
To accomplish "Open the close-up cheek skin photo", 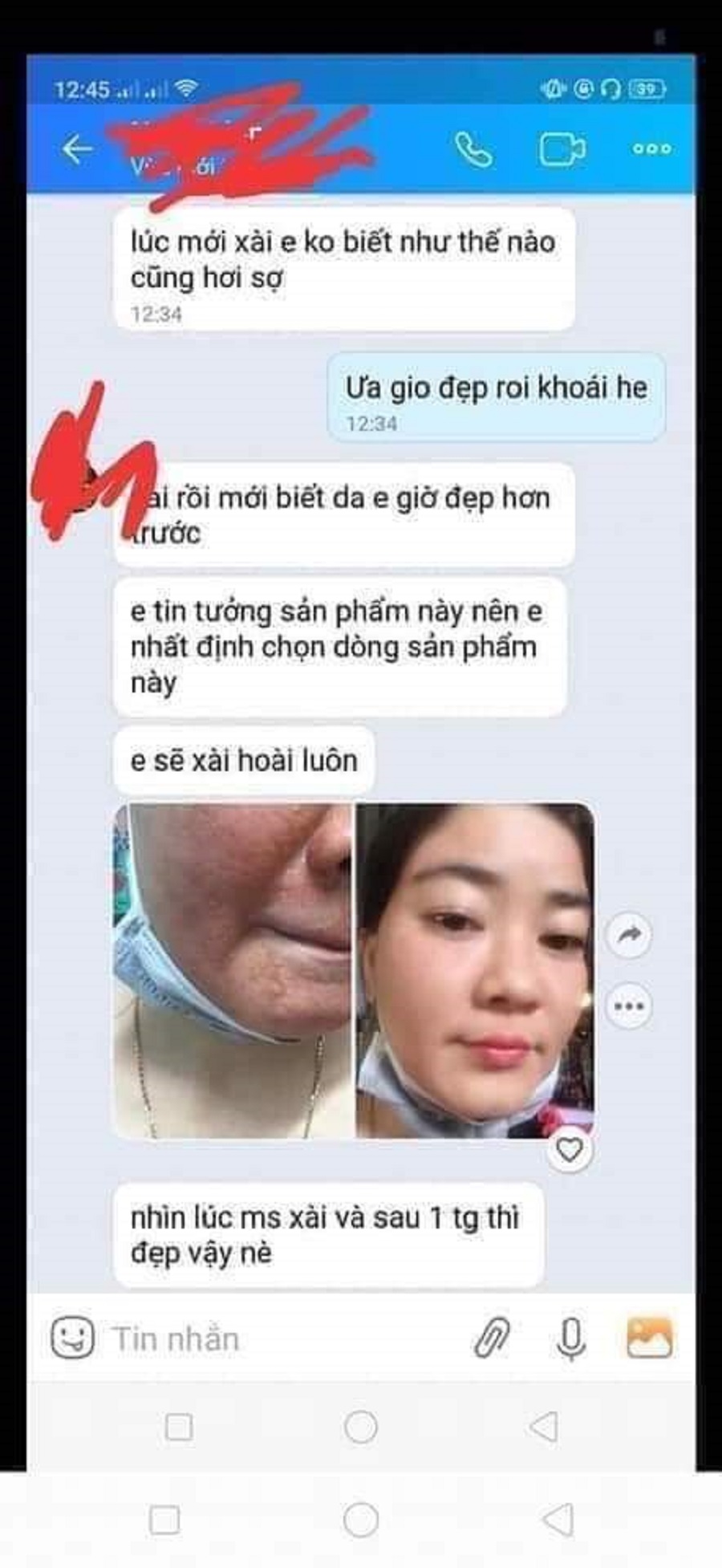I will (x=234, y=969).
